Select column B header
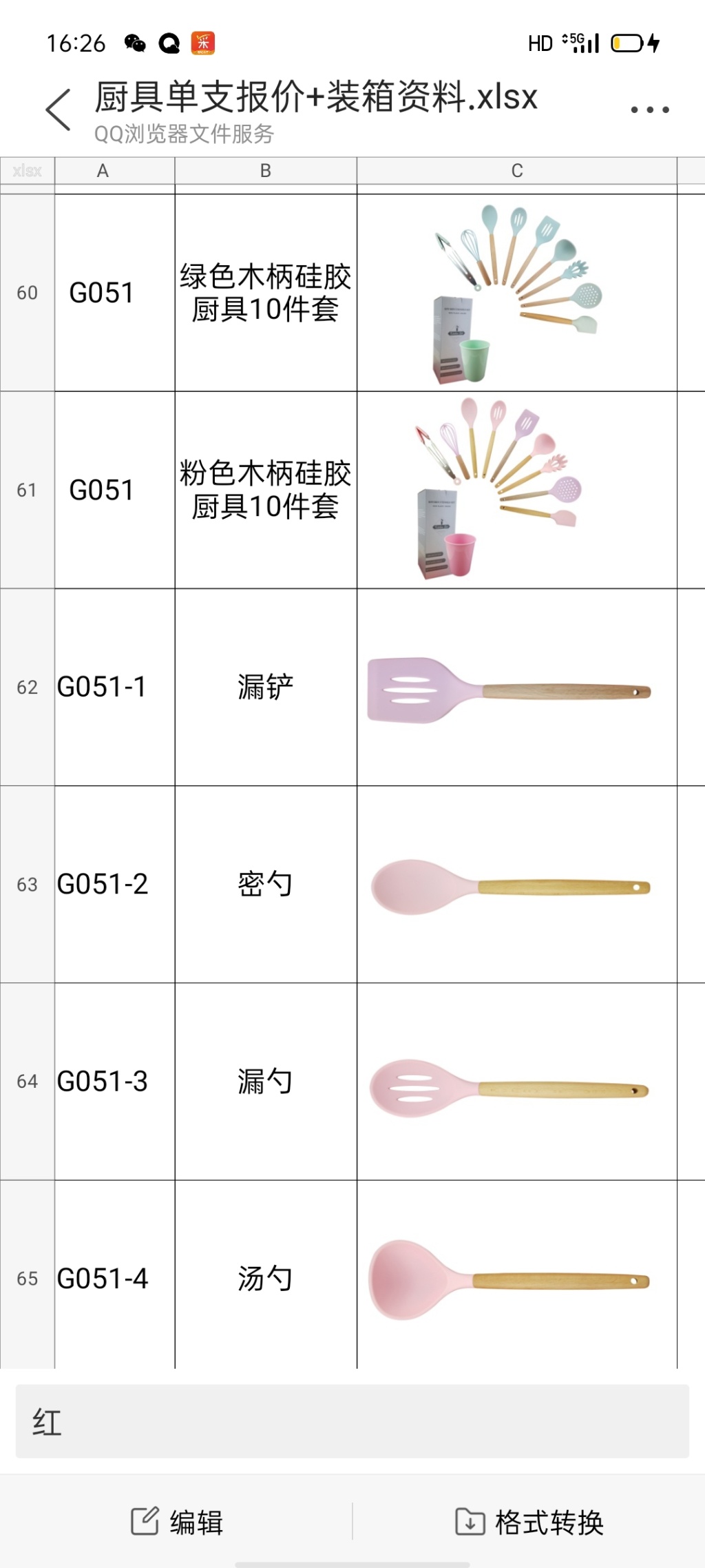 266,171
